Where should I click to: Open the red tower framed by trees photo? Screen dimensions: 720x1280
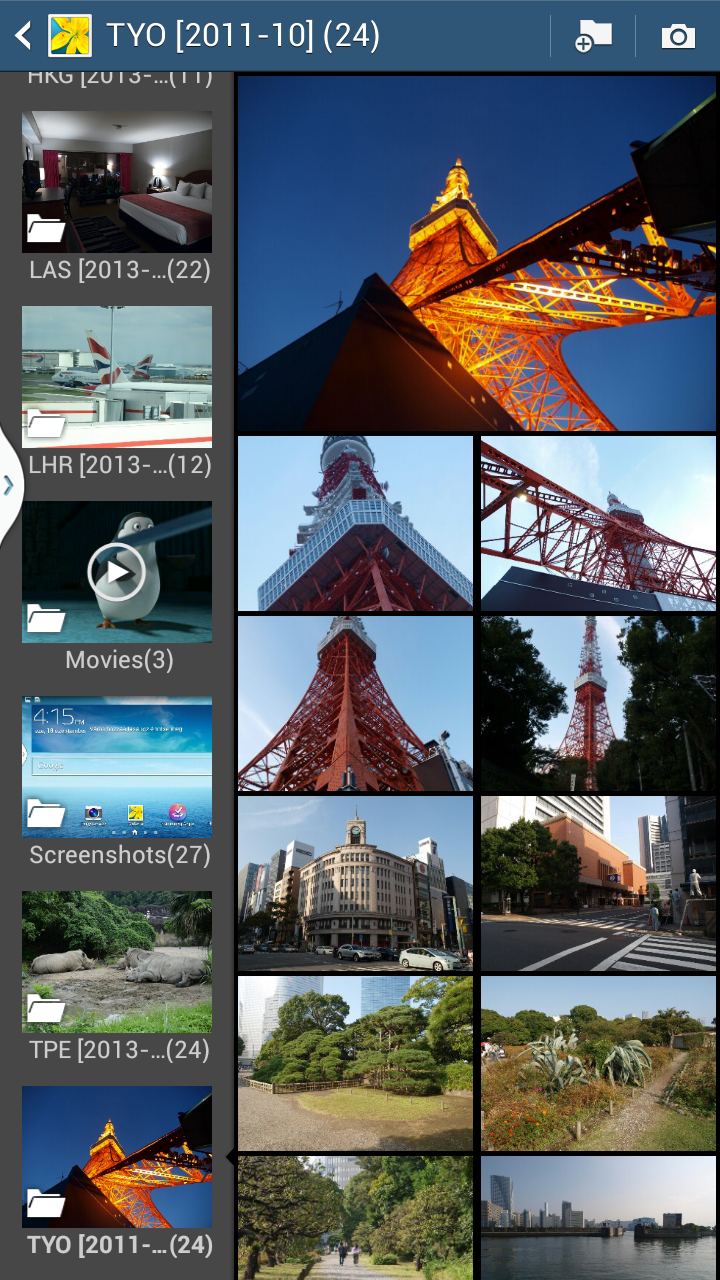(x=598, y=704)
